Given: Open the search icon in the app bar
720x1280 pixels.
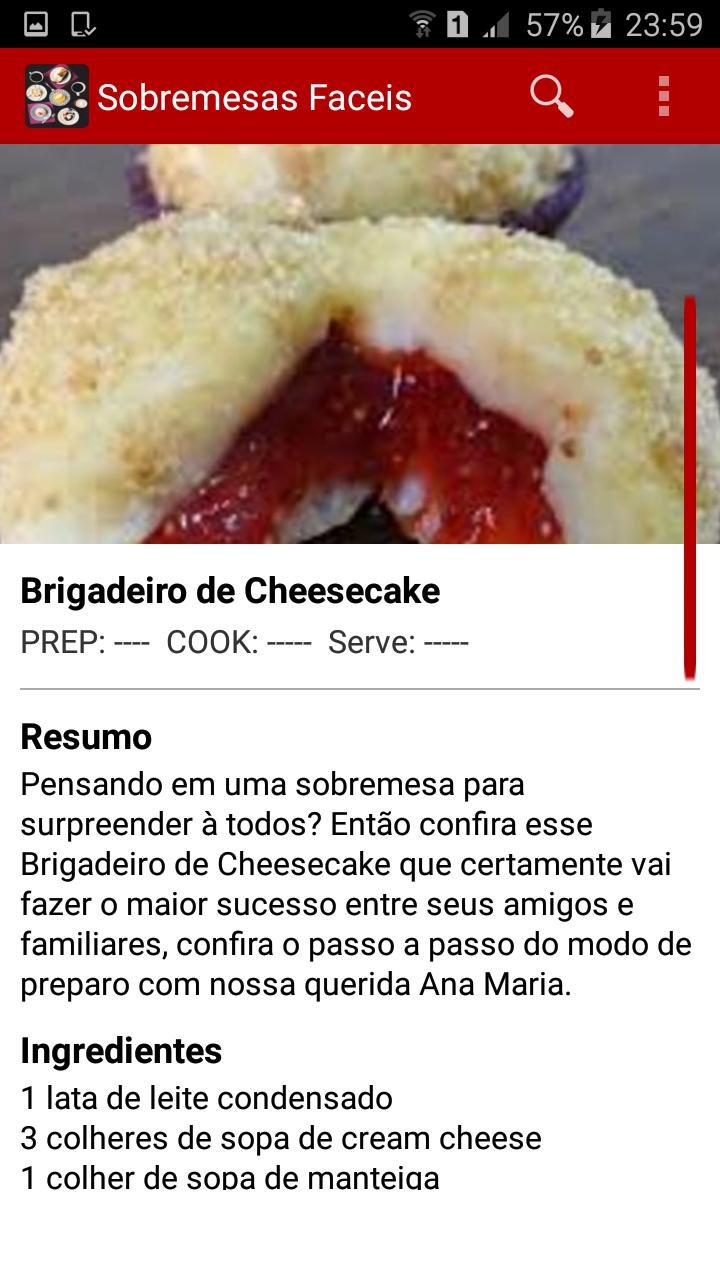Looking at the screenshot, I should [x=551, y=97].
